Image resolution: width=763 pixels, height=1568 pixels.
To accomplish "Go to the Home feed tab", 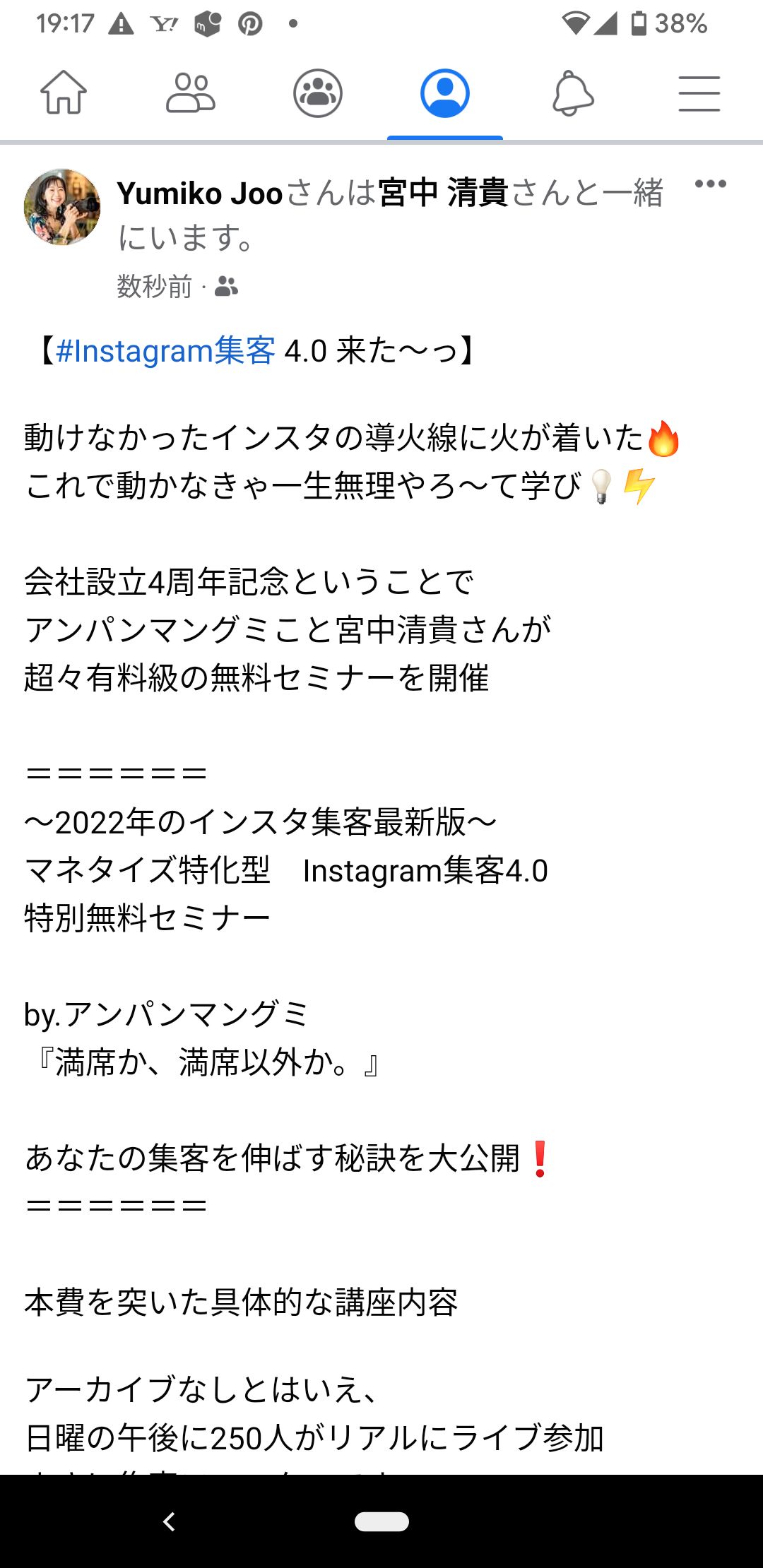I will [x=64, y=93].
